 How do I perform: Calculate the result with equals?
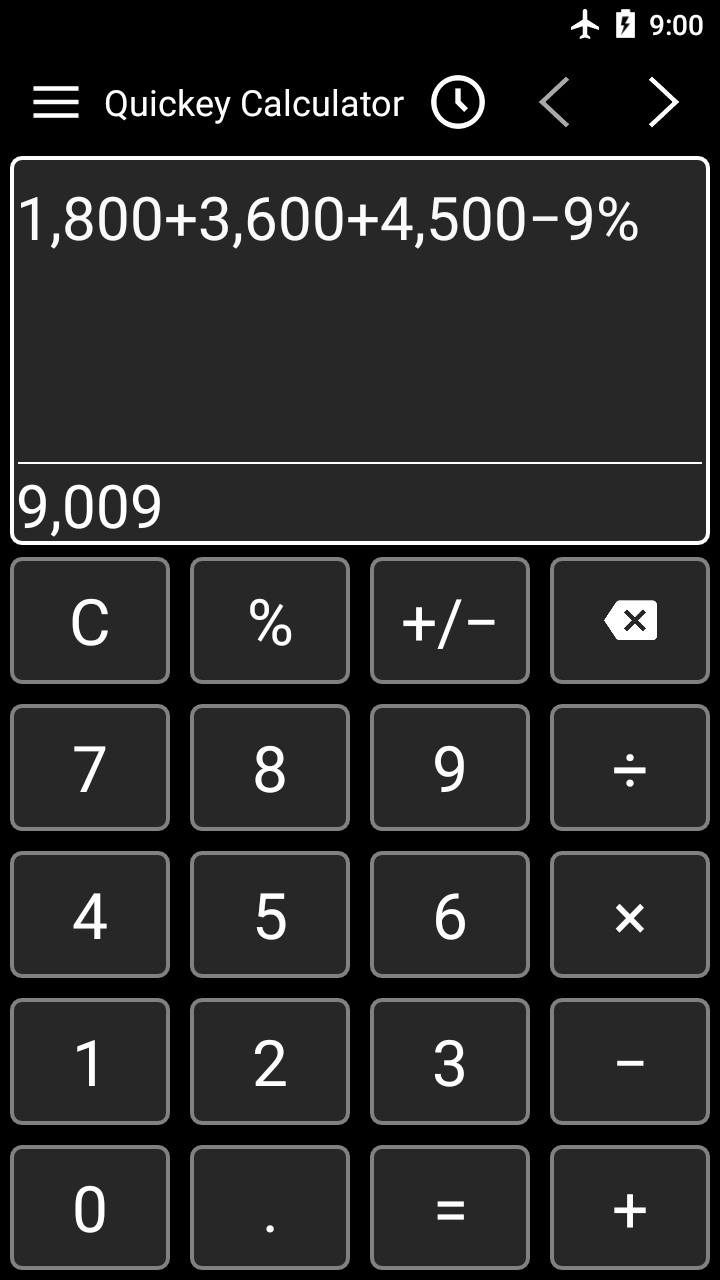(x=450, y=1209)
